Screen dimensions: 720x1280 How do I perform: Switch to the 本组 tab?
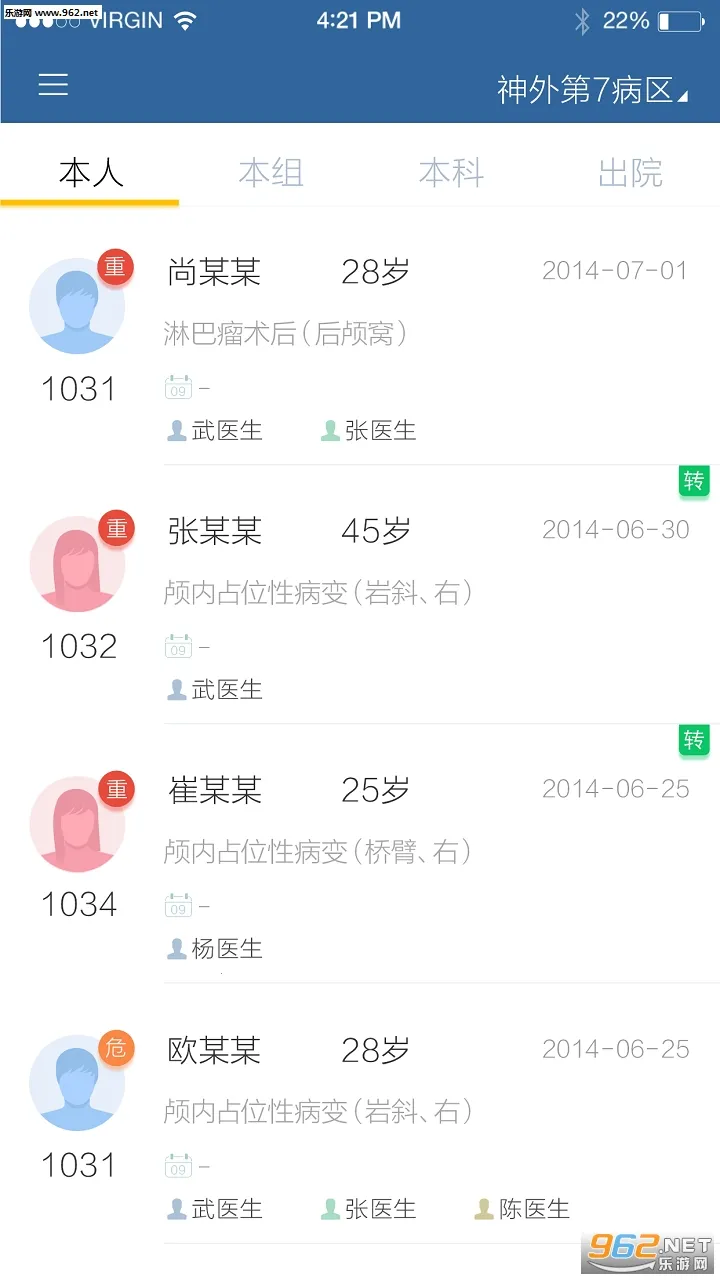pyautogui.click(x=270, y=173)
